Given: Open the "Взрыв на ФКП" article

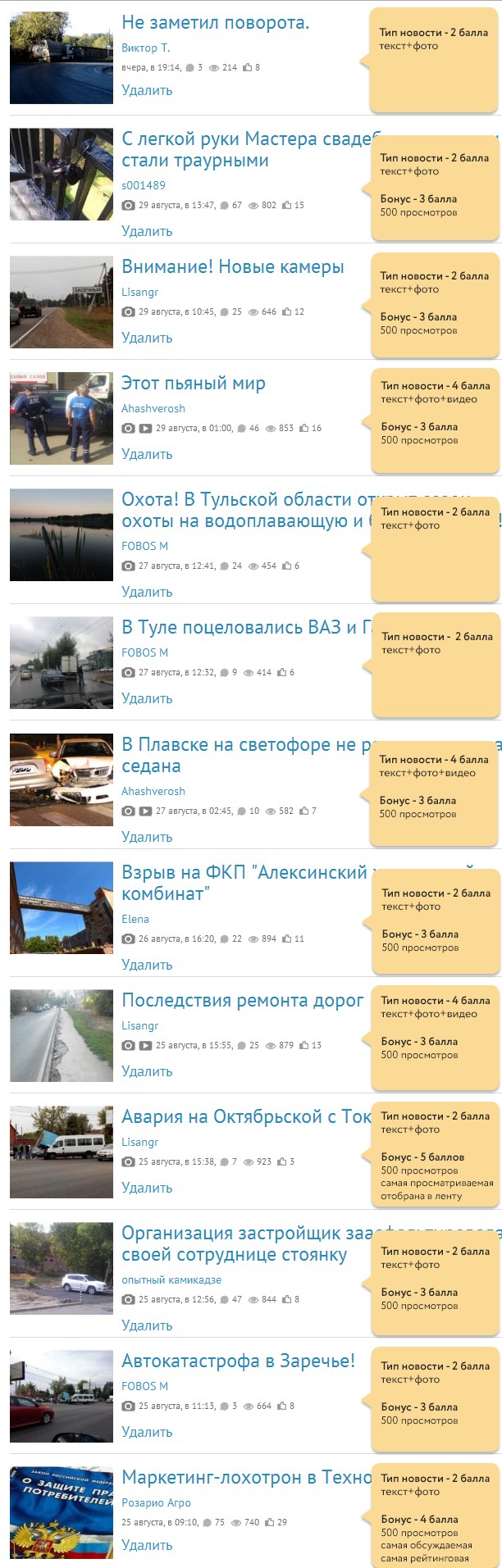Looking at the screenshot, I should point(244,873).
